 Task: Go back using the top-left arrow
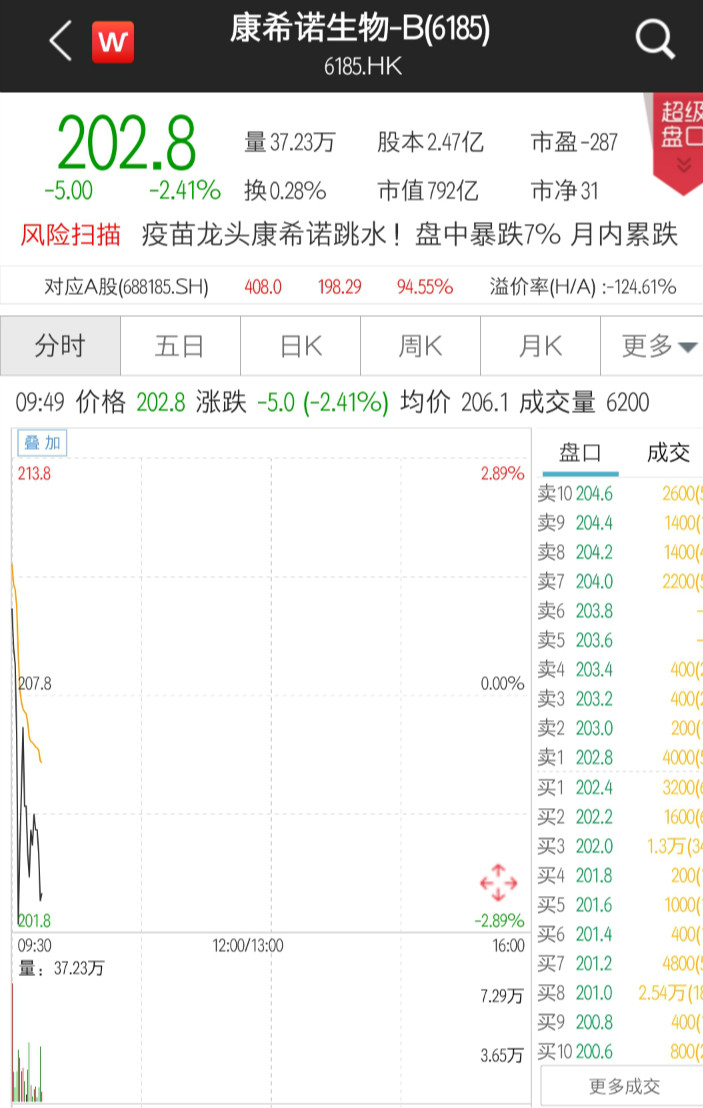click(x=60, y=42)
